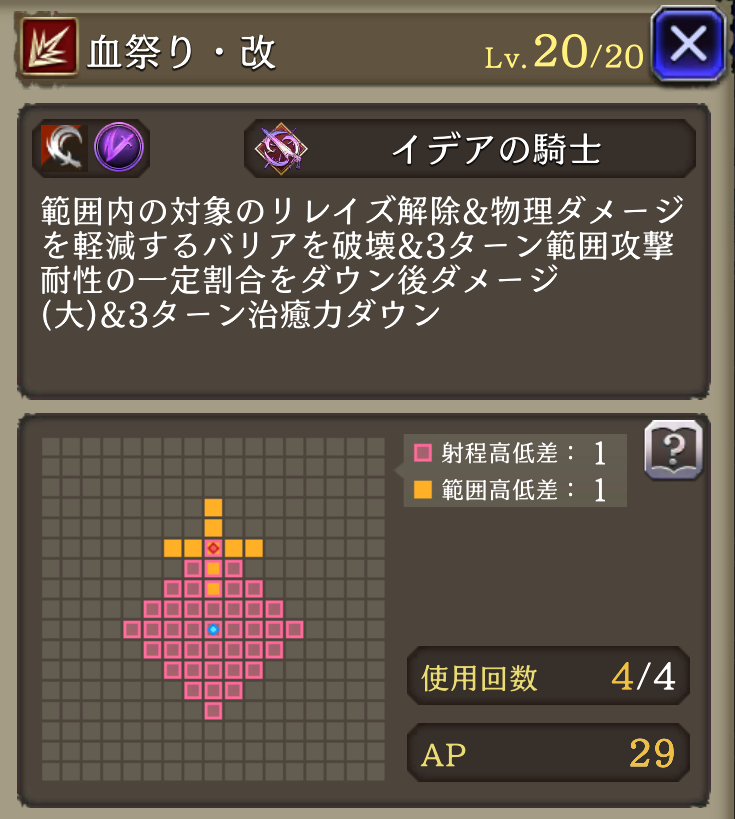This screenshot has height=819, width=735.
Task: Tap the イデアの騎士 job label
Action: pyautogui.click(x=470, y=149)
